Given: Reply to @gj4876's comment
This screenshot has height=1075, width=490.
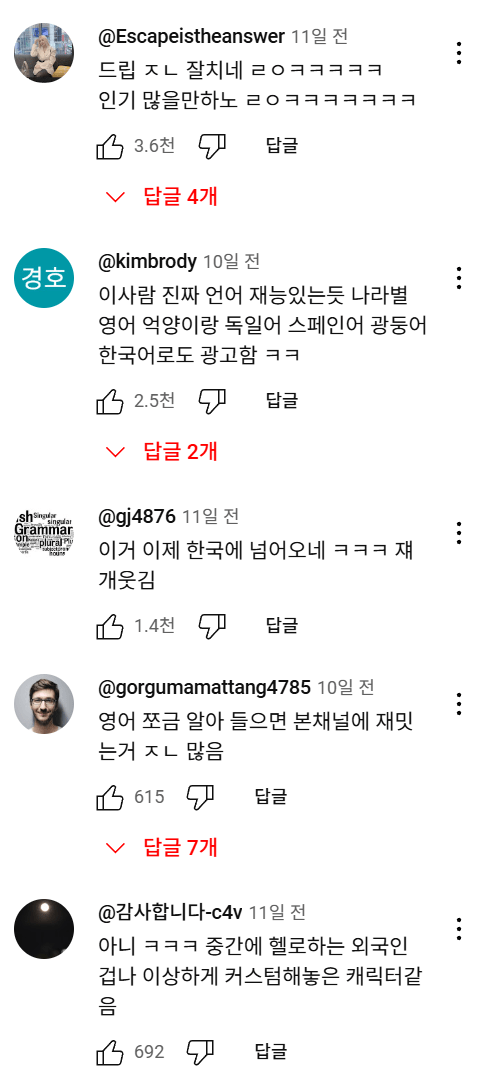Looking at the screenshot, I should (282, 625).
